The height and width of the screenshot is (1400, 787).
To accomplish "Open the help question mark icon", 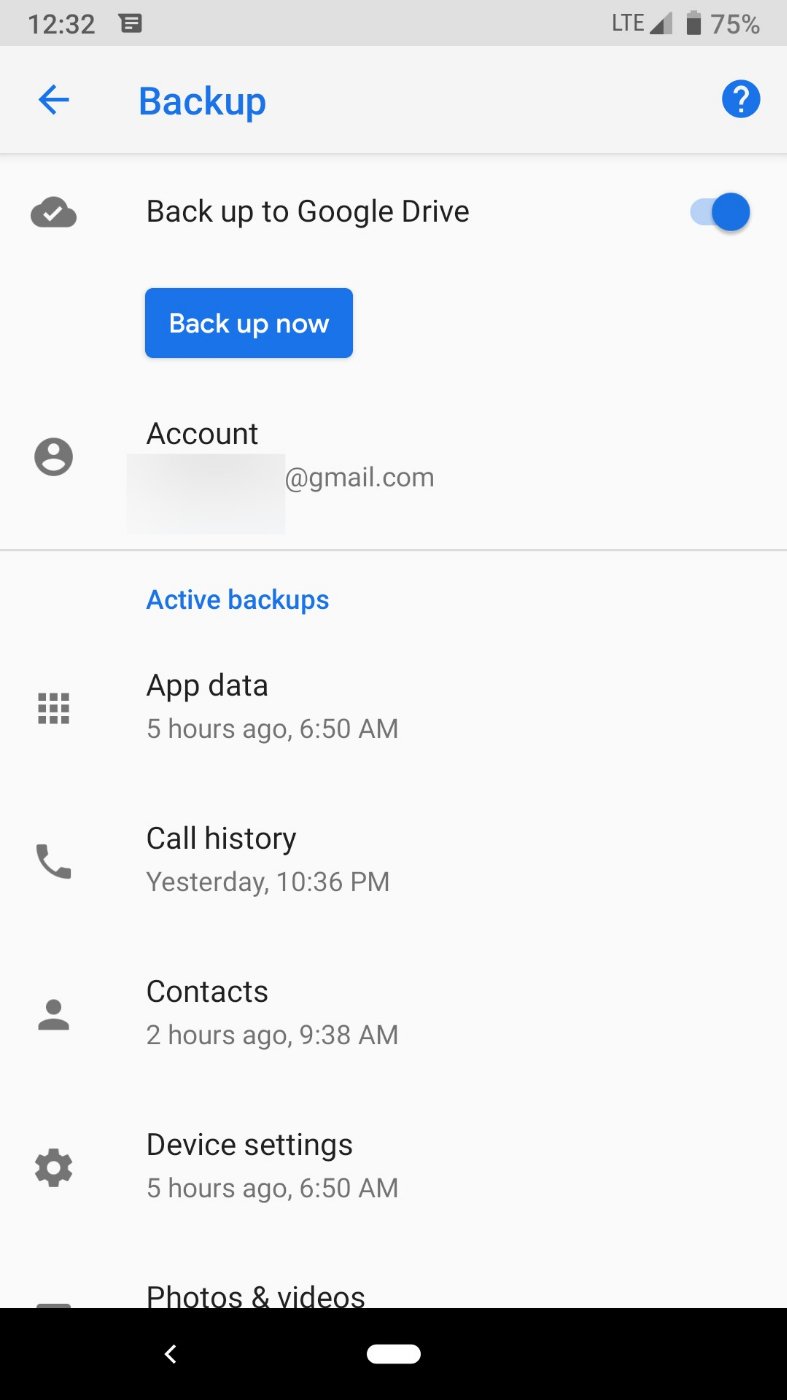I will 741,100.
